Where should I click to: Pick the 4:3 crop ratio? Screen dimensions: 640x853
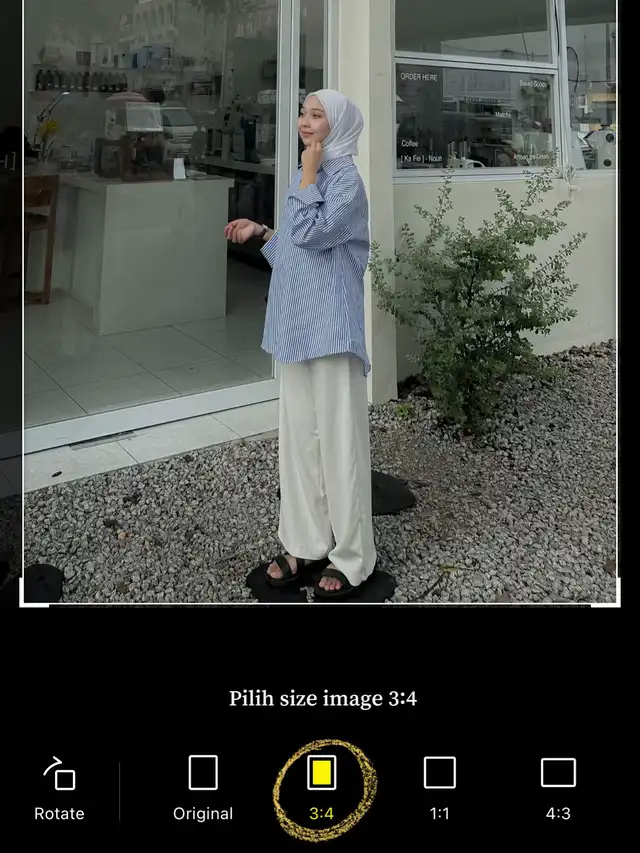(x=558, y=788)
